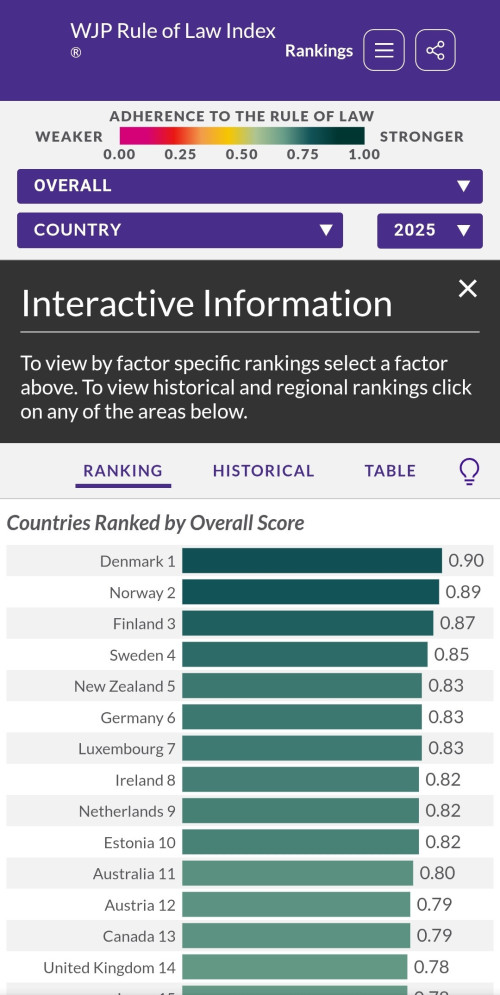Open the hamburger menu
Viewport: 500px width, 995px height.
coord(384,50)
